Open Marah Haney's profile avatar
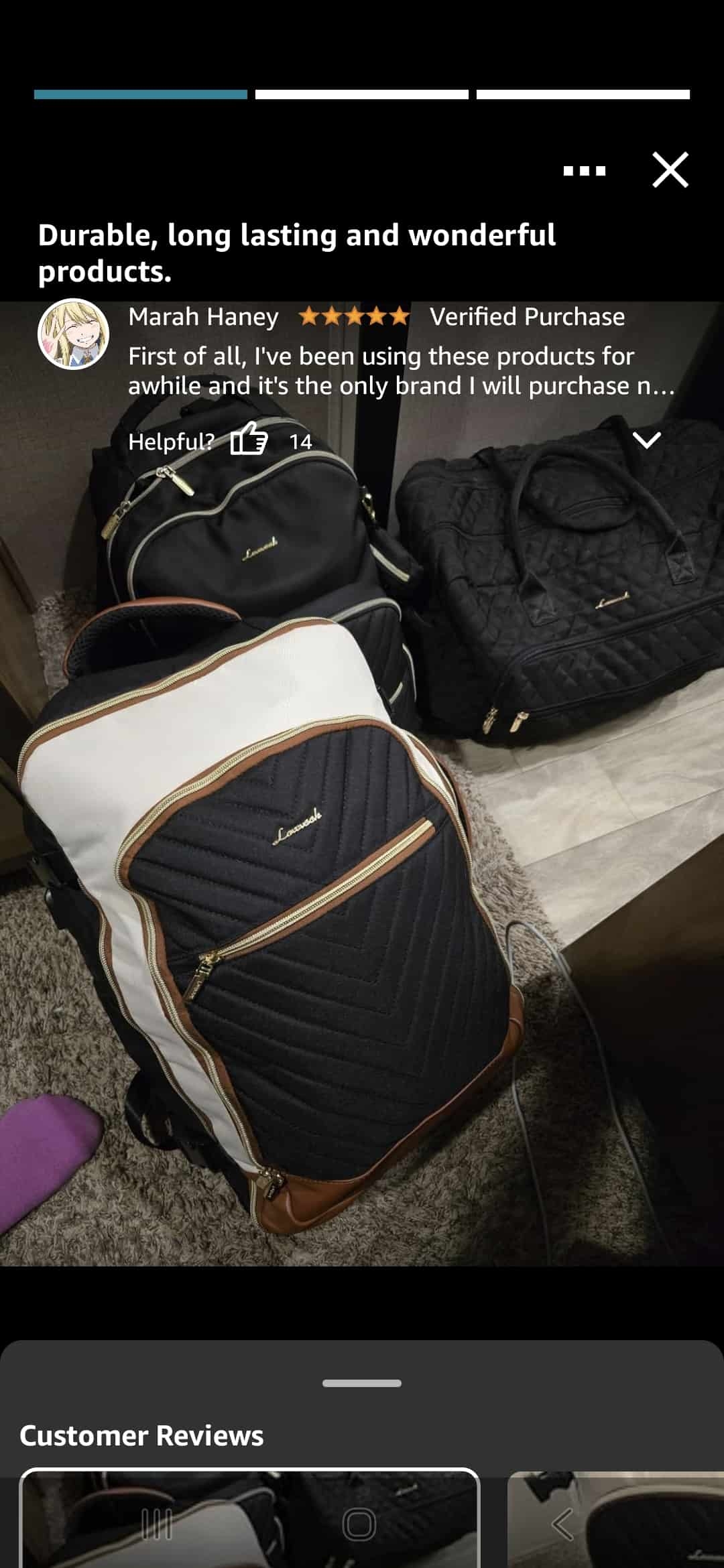This screenshot has width=724, height=1568. point(73,334)
